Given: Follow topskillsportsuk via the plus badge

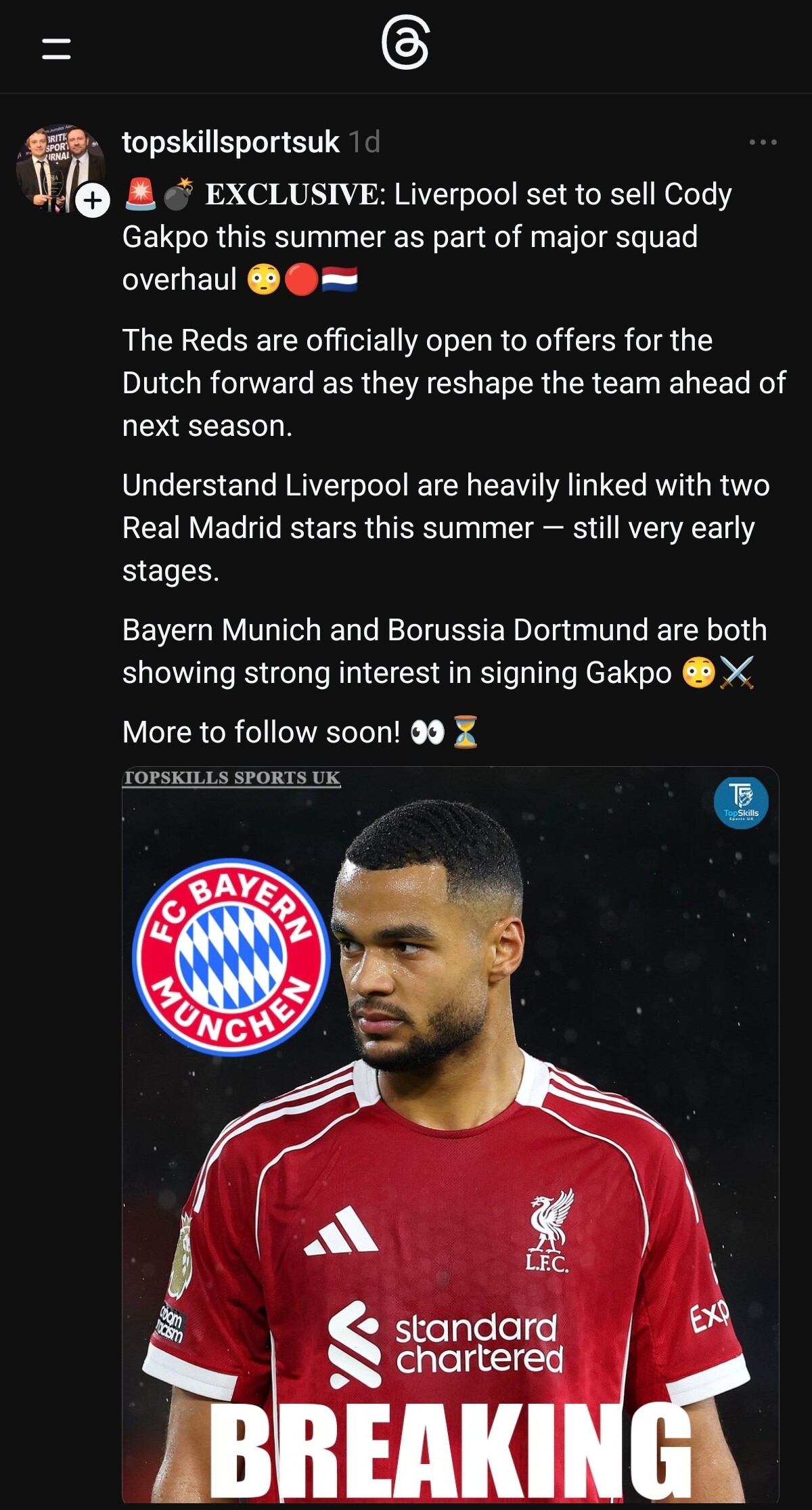Looking at the screenshot, I should (x=93, y=200).
